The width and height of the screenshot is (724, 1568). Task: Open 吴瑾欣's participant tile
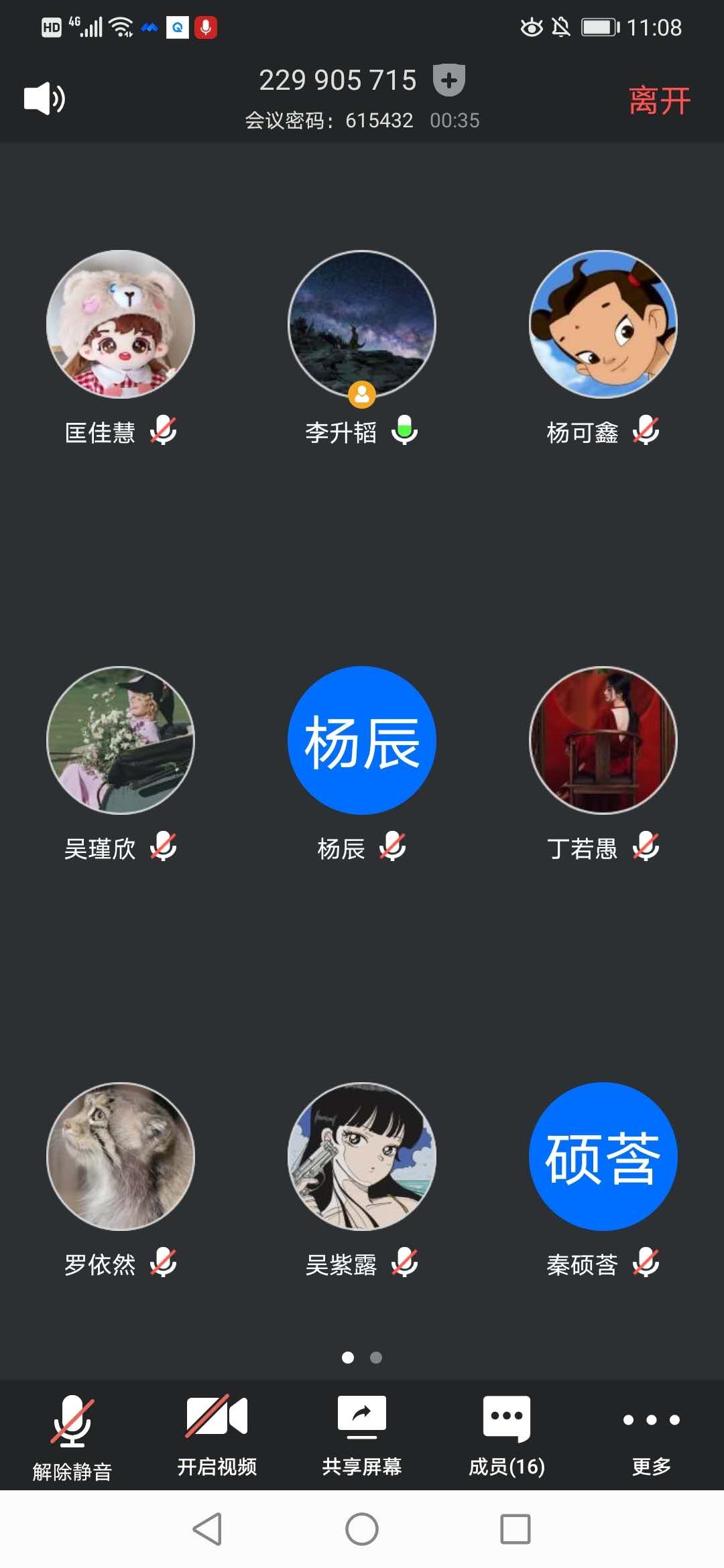coord(121,740)
